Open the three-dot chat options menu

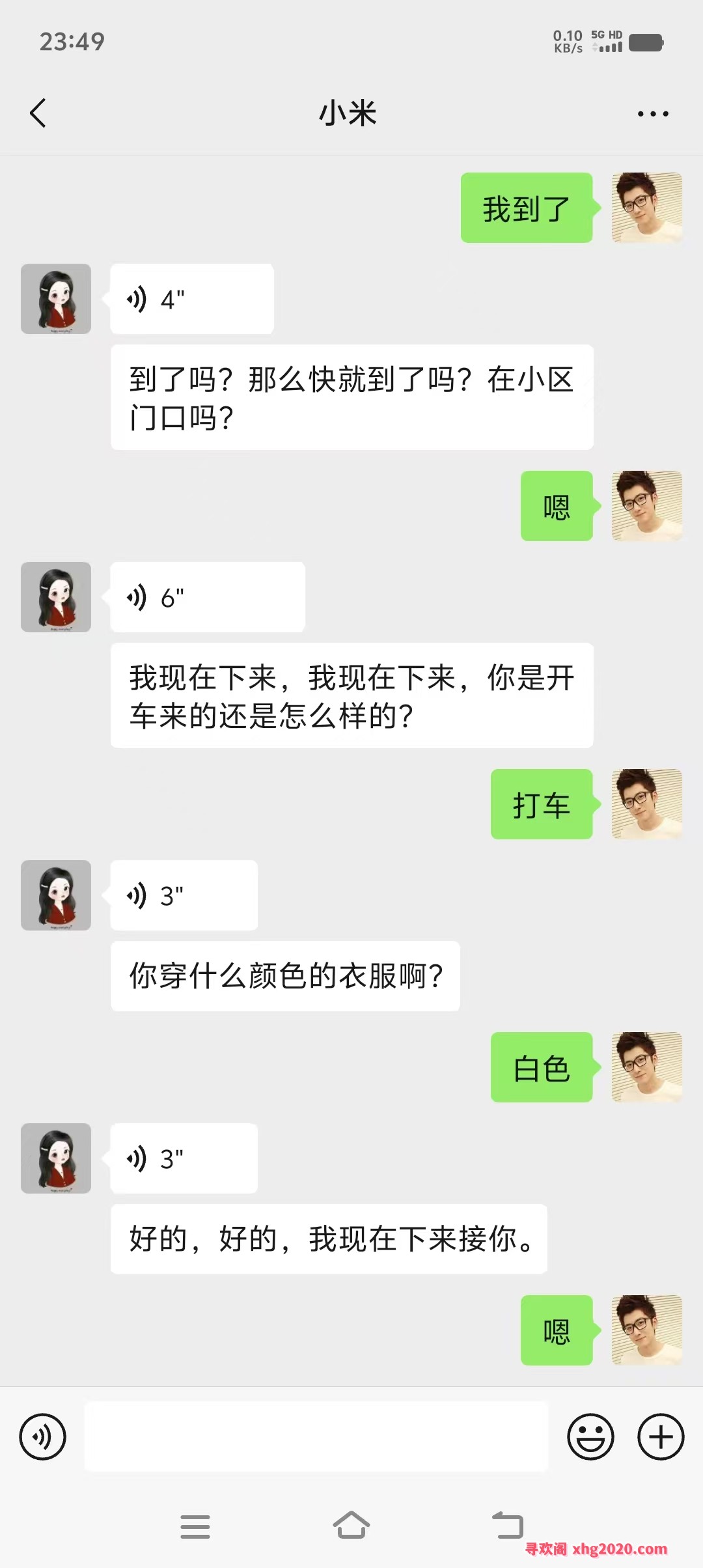pyautogui.click(x=652, y=114)
